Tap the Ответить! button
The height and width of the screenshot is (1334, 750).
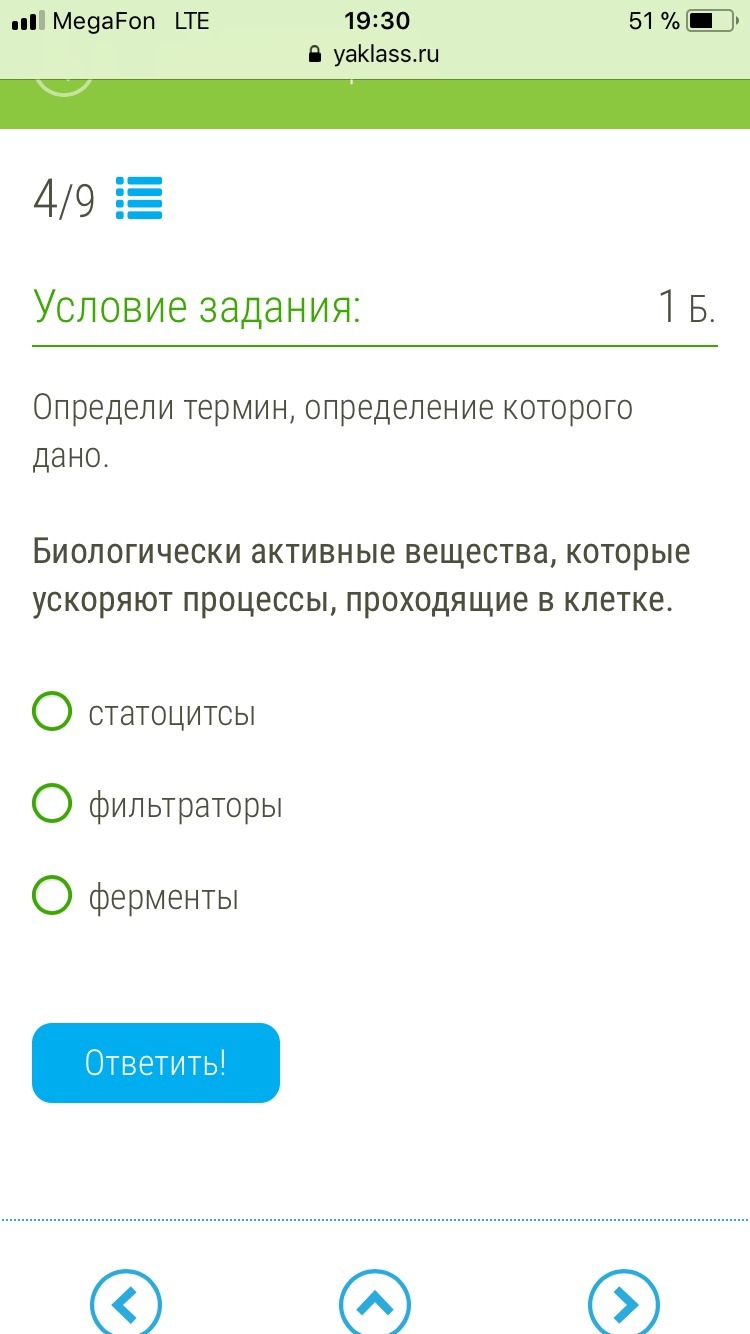pyautogui.click(x=156, y=1062)
